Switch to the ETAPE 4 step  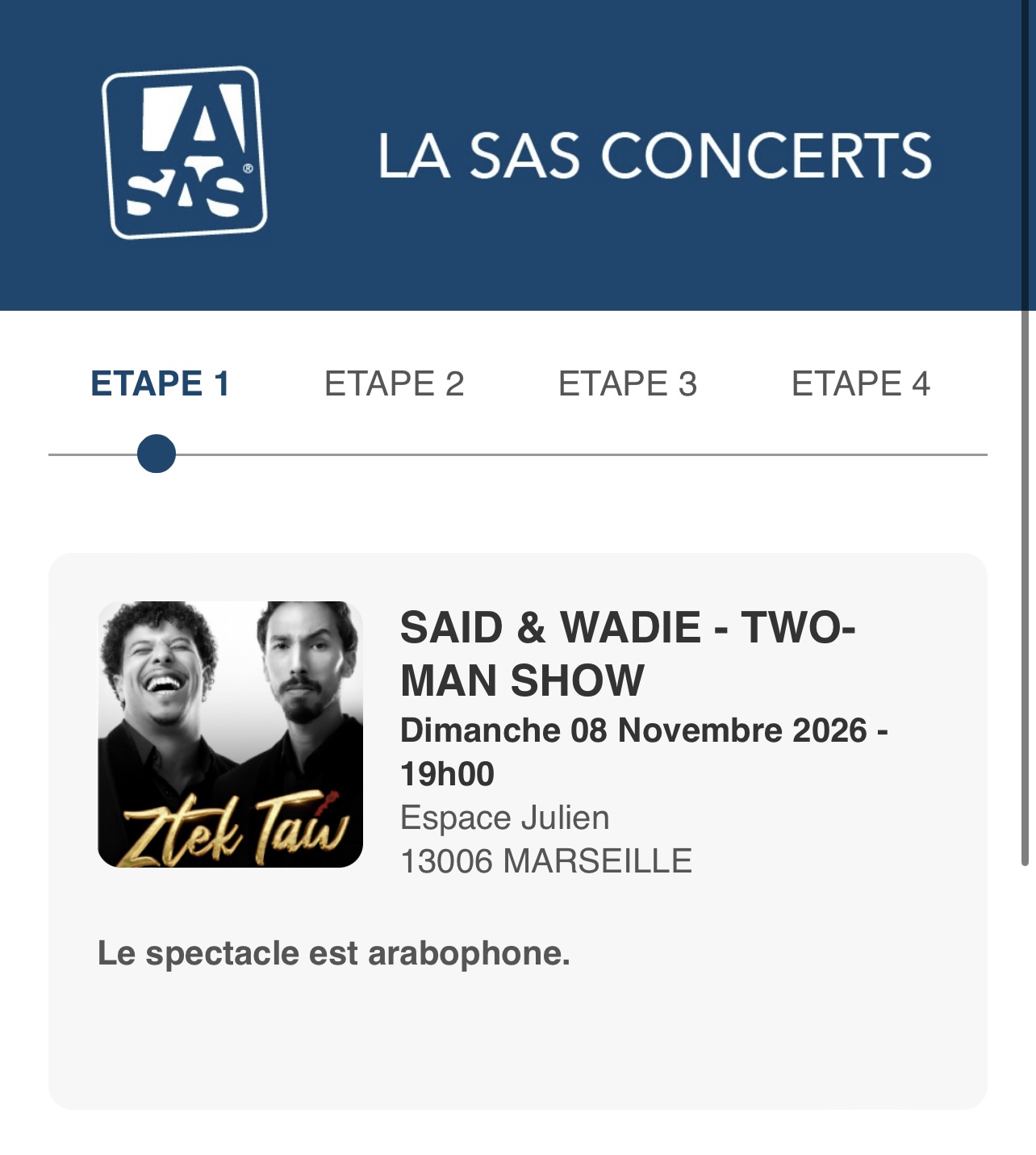tap(860, 383)
